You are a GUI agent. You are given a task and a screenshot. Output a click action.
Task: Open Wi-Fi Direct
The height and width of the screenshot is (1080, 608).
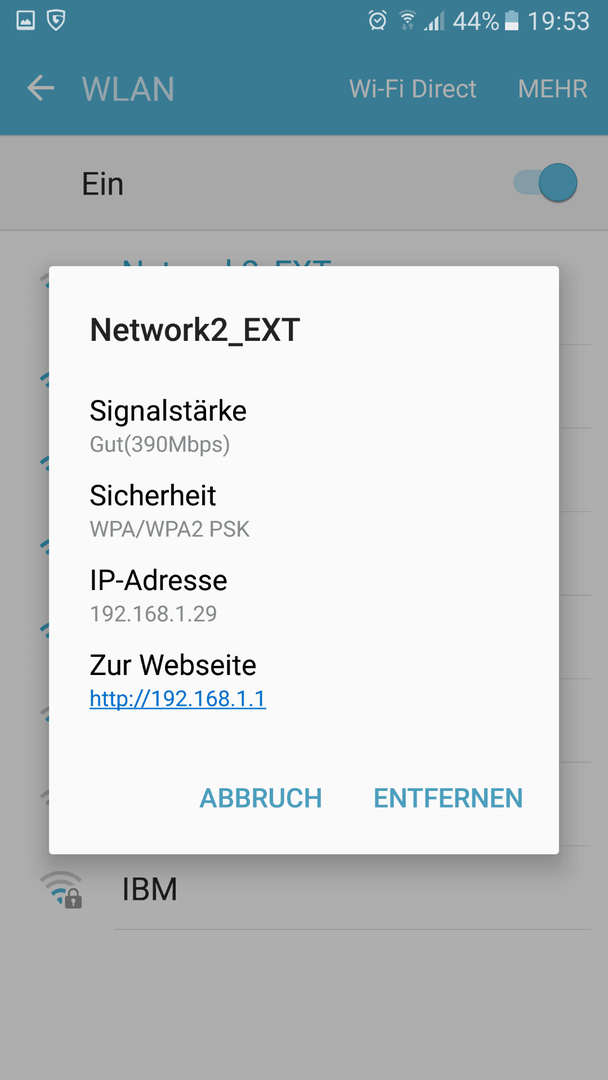pos(412,89)
